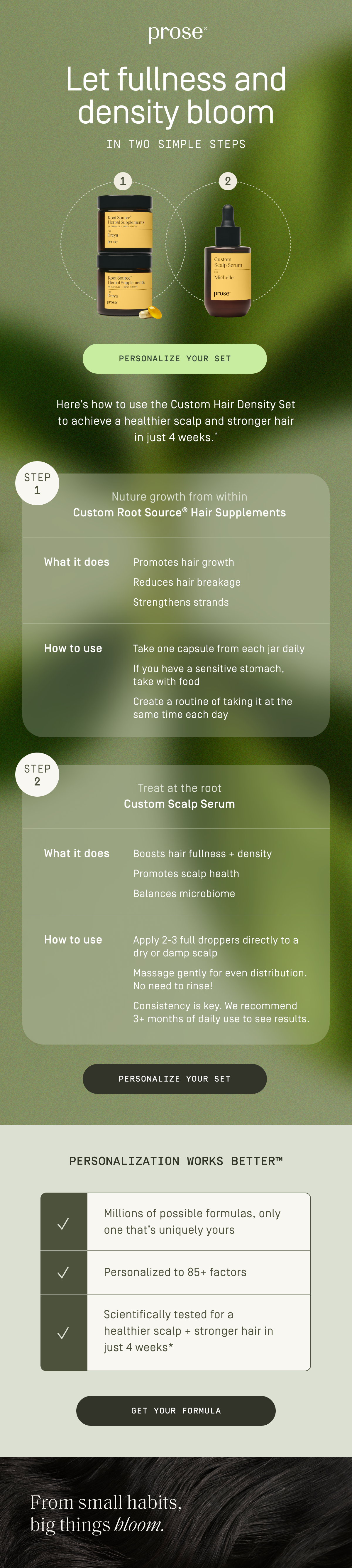Get your formula
352x1568 pixels.
pos(176,1410)
